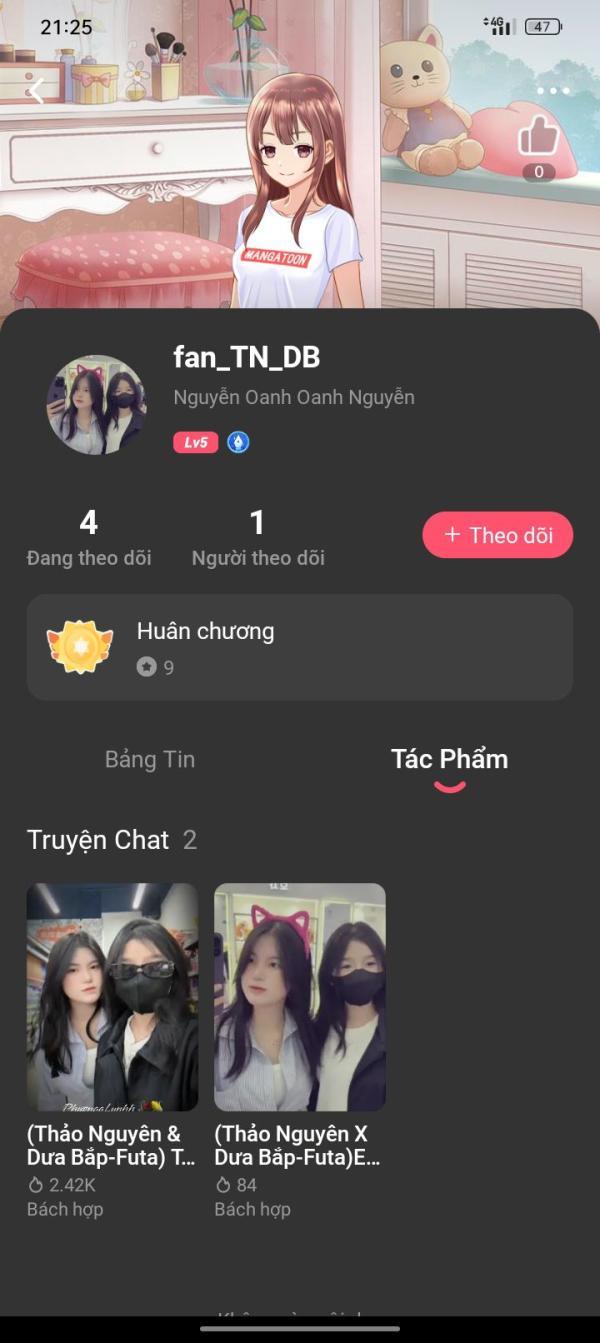
Task: Select the Tác Phẩm tab
Action: pos(449,759)
